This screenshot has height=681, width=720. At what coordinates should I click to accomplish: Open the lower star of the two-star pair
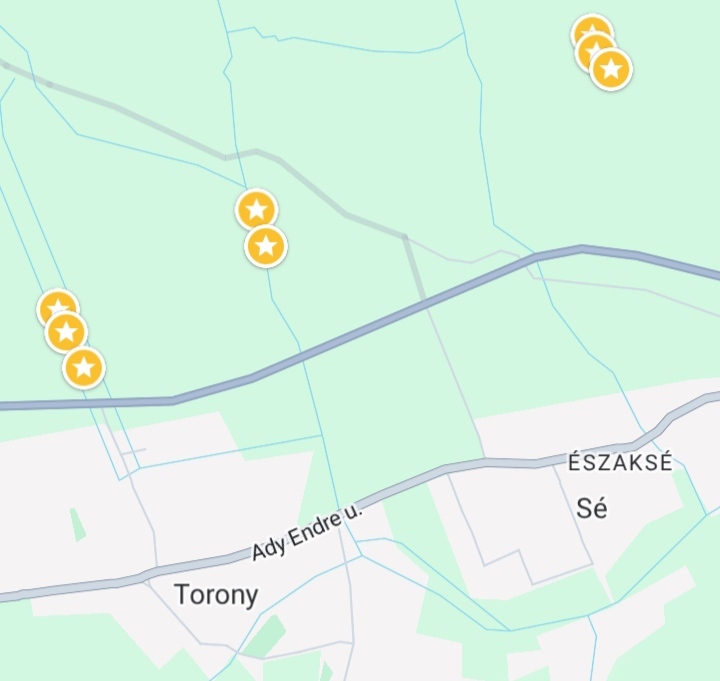point(266,246)
